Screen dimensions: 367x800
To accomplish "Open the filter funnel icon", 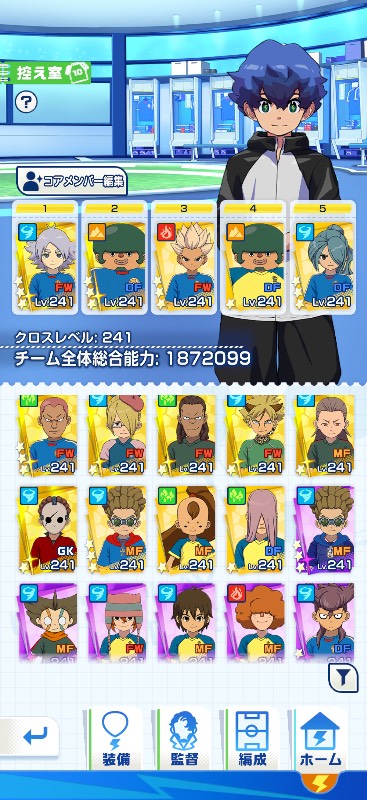I will 343,678.
